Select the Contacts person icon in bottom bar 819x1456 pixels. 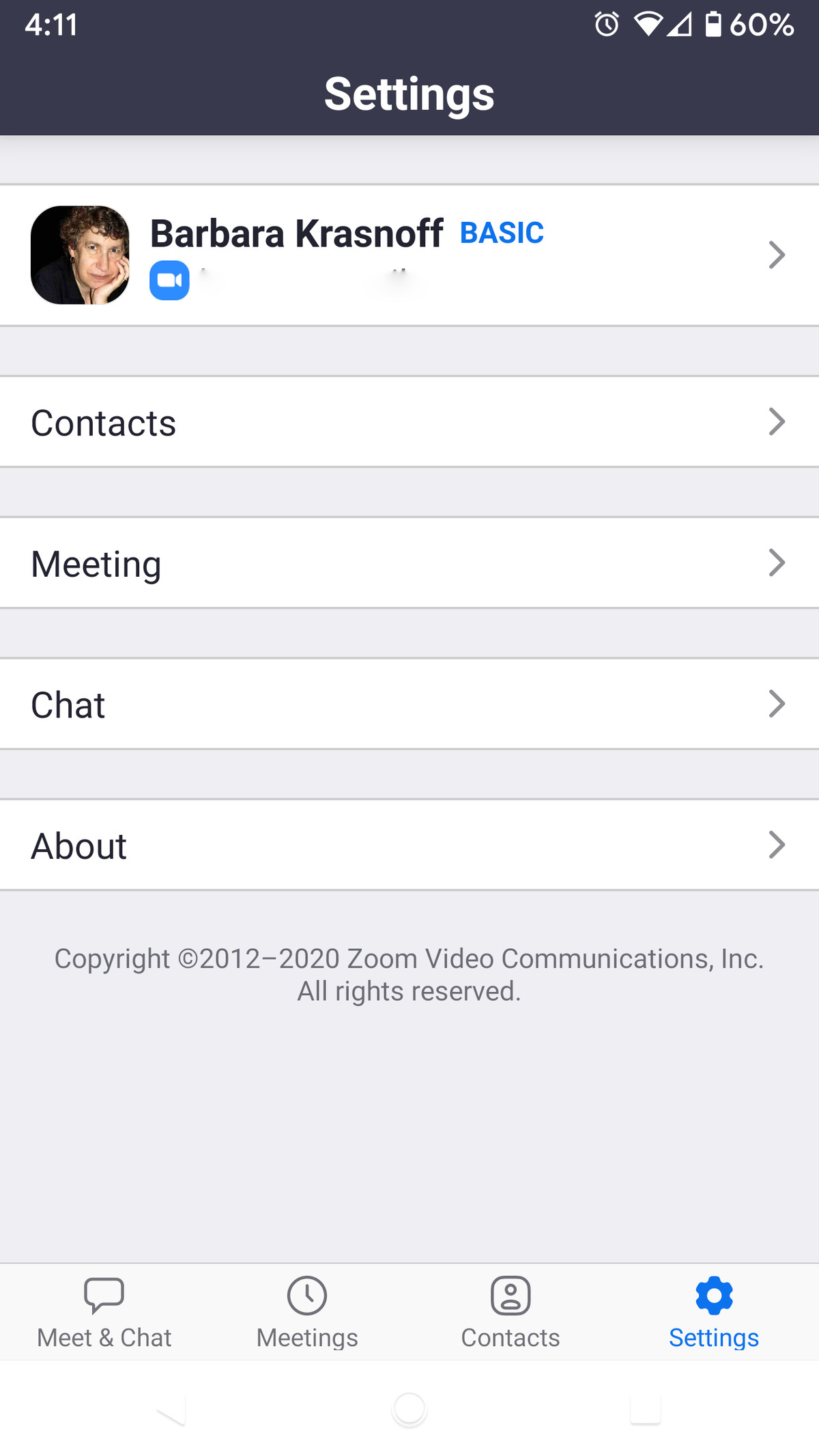tap(510, 1294)
